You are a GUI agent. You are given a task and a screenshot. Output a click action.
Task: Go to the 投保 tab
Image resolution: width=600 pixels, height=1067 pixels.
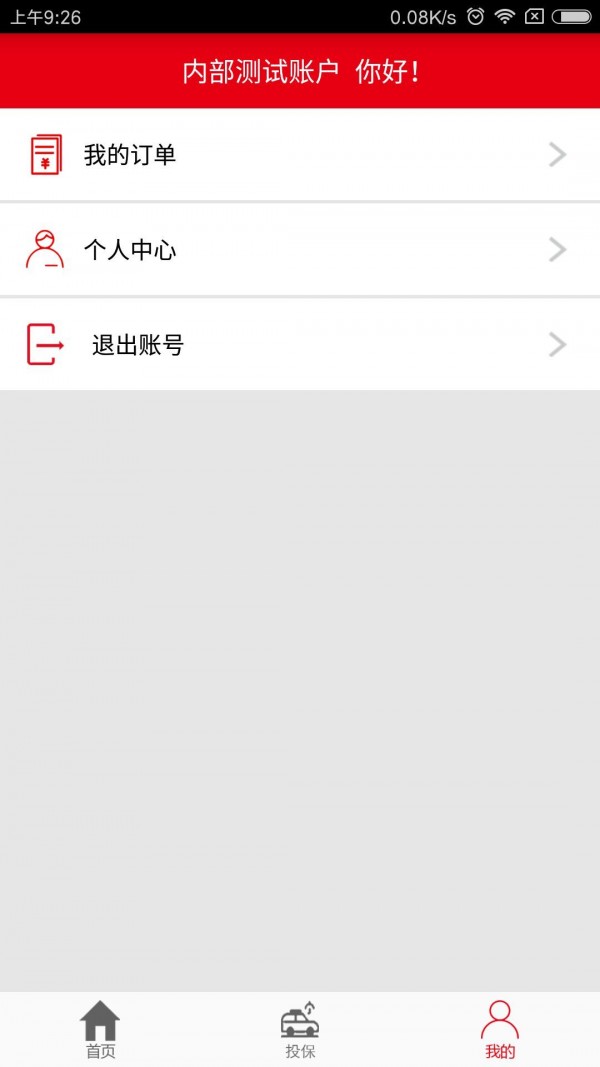300,1030
